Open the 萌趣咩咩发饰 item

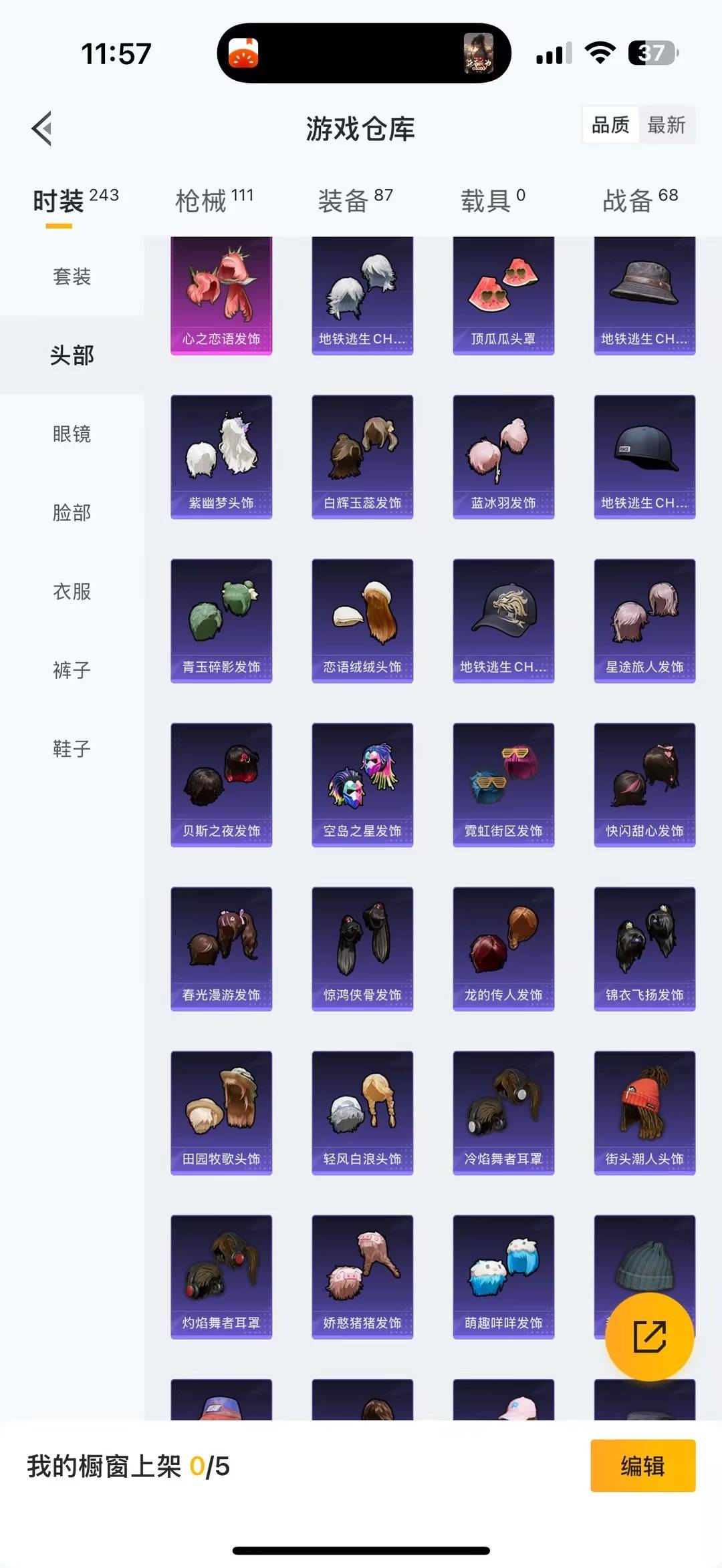503,1277
